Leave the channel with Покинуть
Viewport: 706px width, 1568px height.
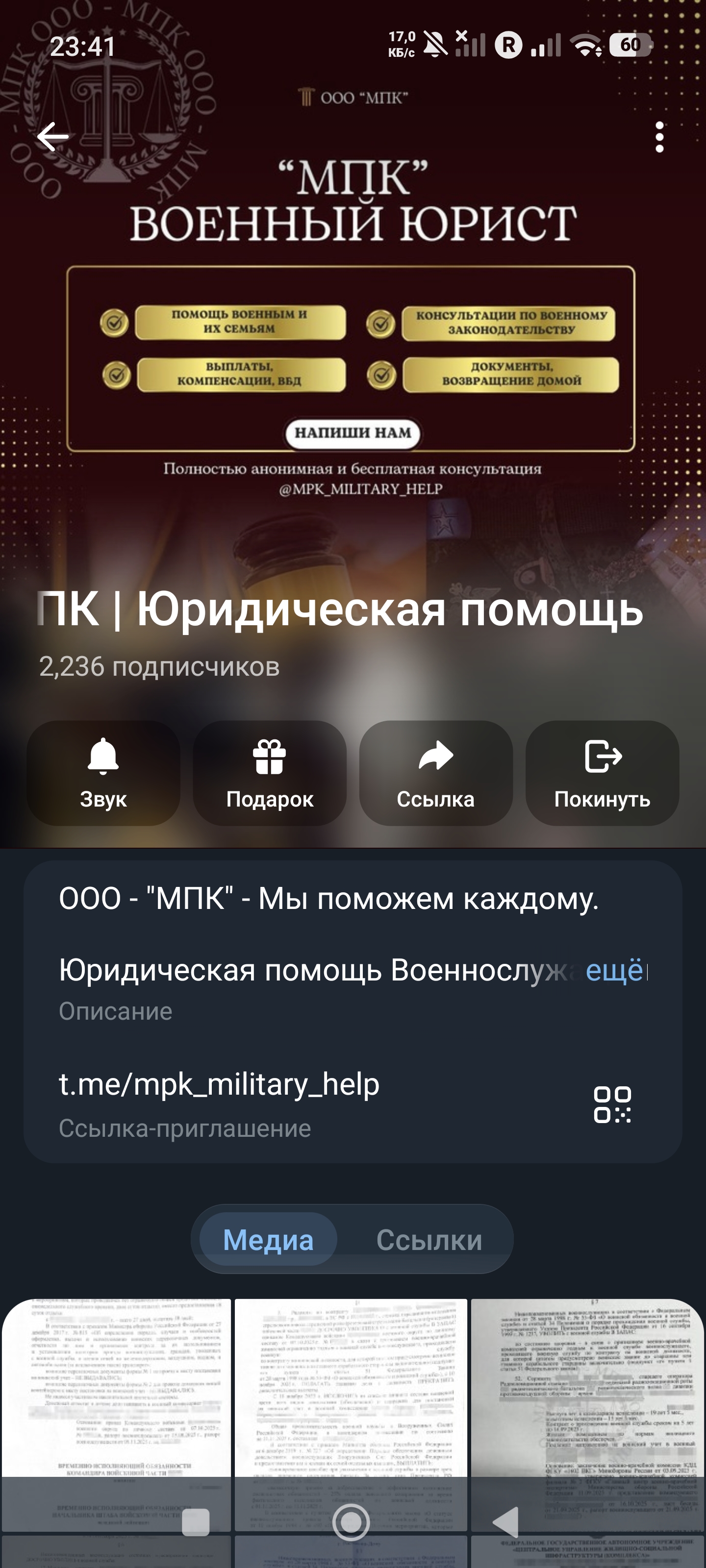click(x=602, y=773)
